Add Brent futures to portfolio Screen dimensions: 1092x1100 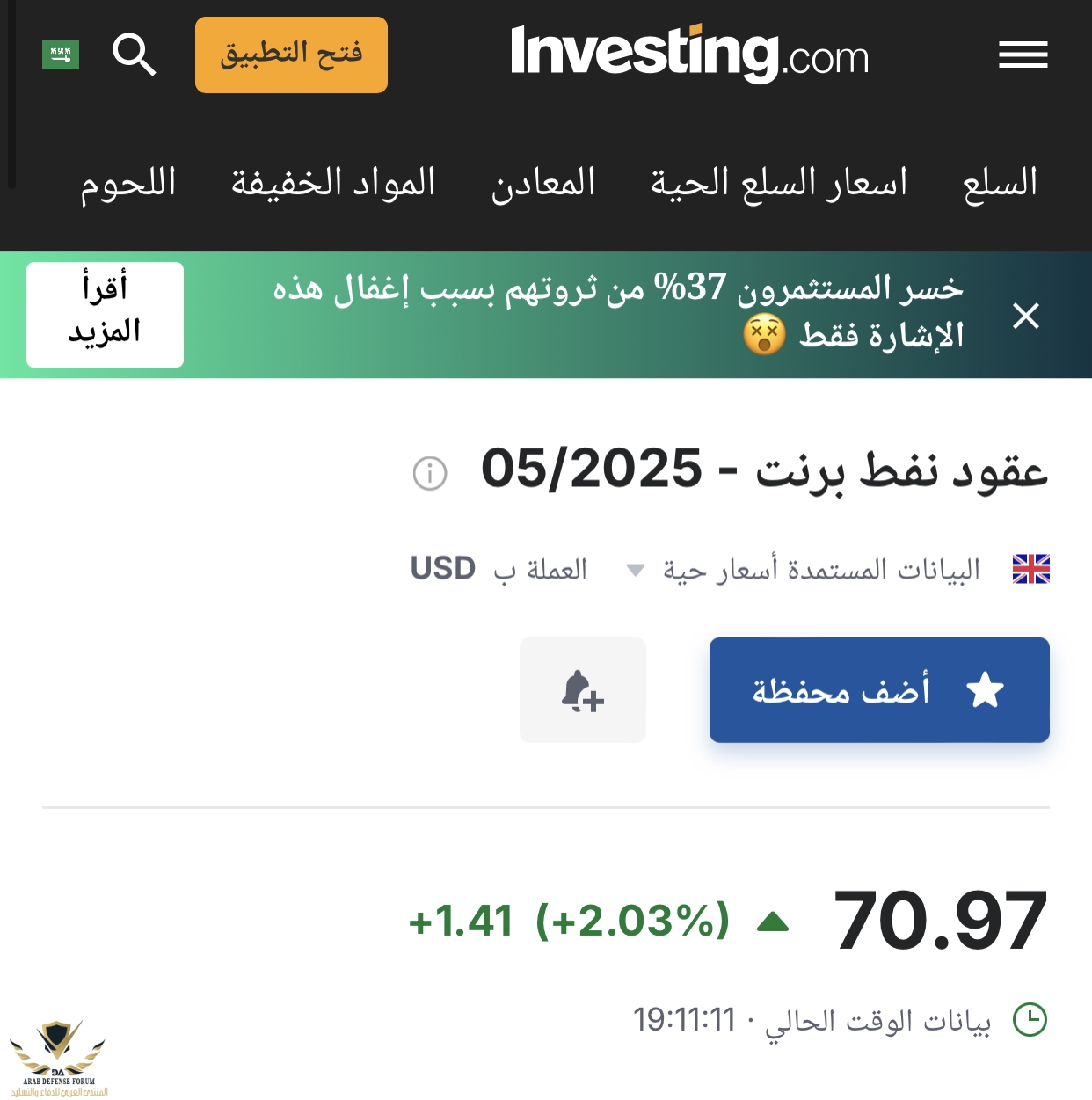click(879, 690)
